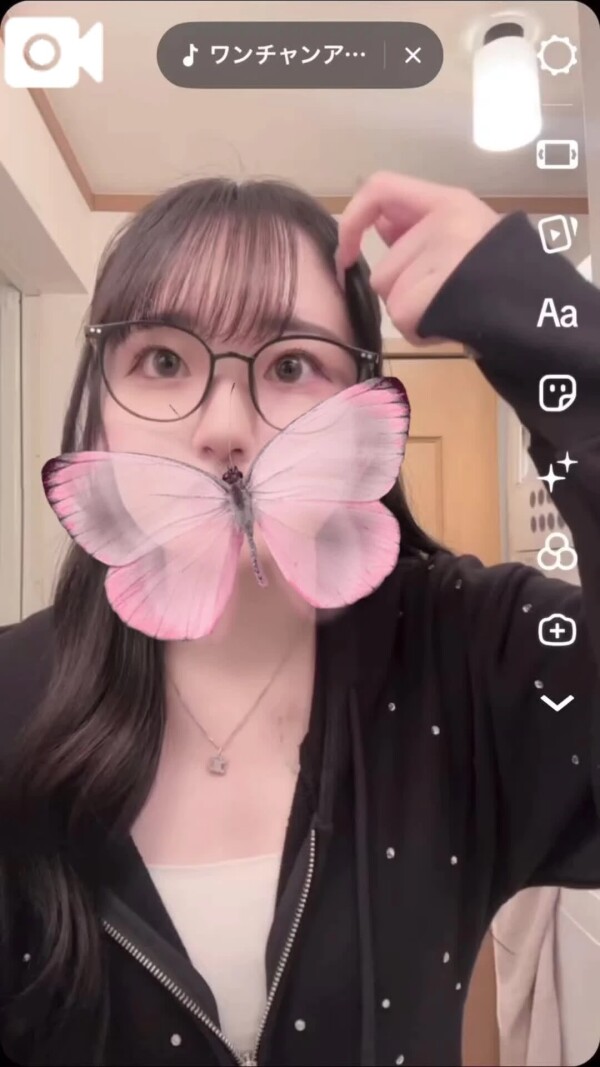Open color filters circles icon
Image resolution: width=600 pixels, height=1067 pixels.
(557, 551)
